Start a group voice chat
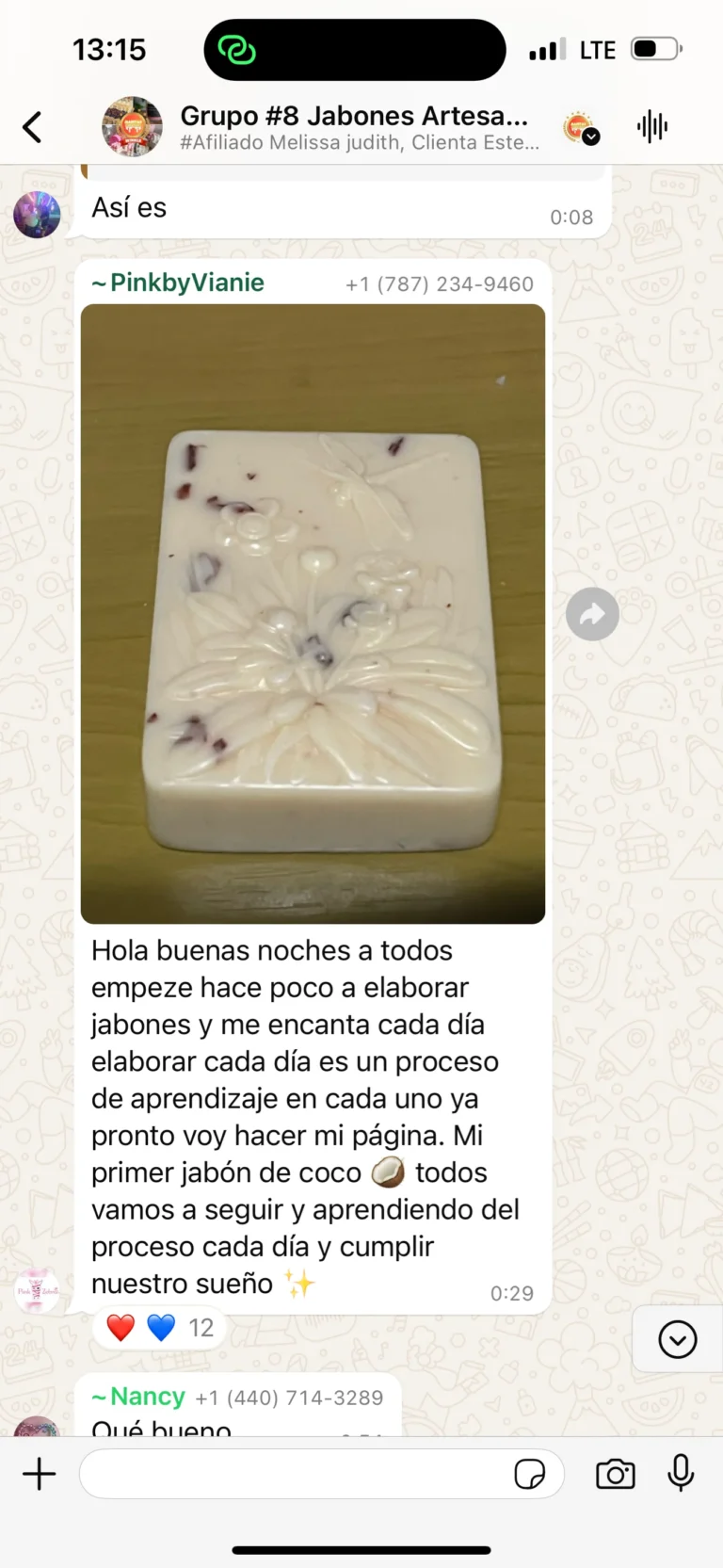 (x=651, y=127)
